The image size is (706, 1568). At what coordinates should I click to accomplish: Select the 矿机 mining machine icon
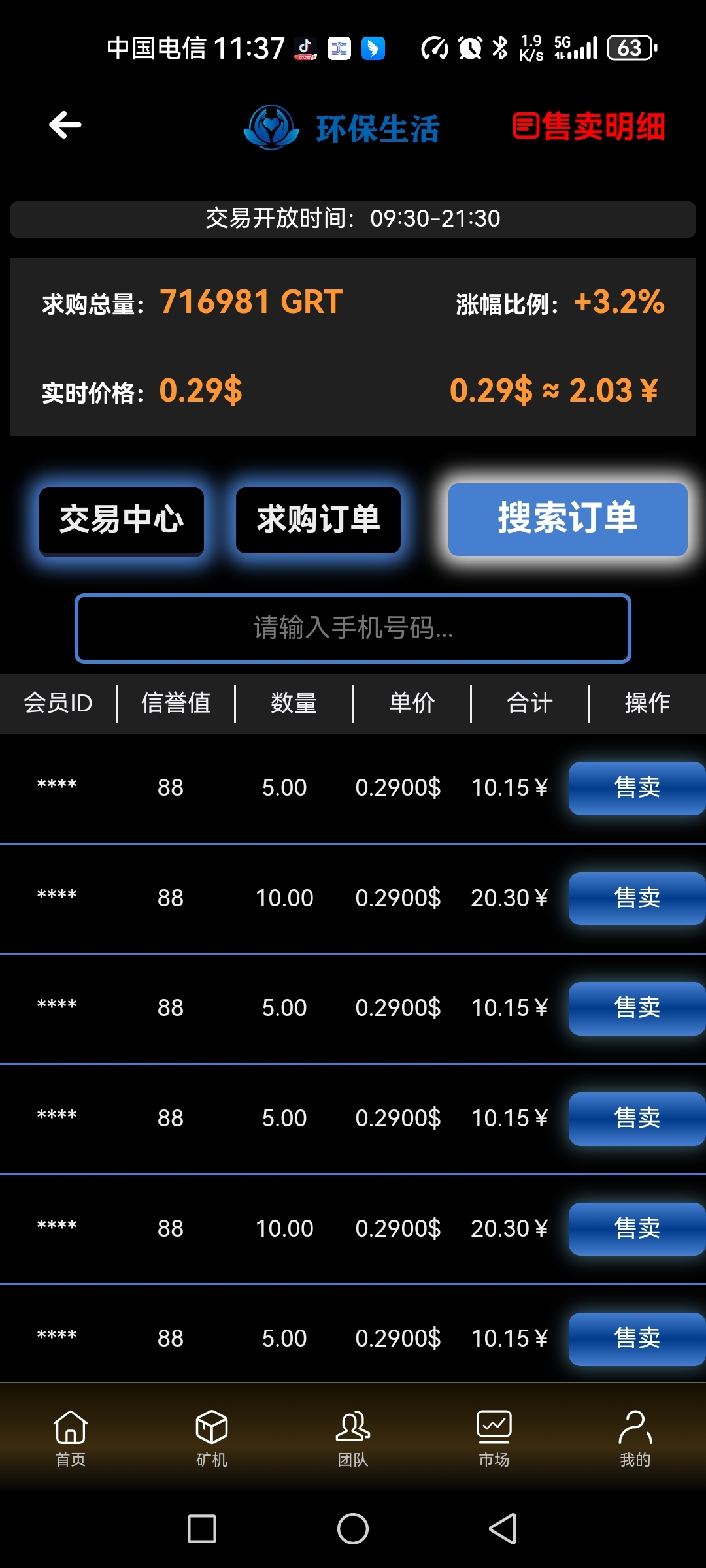[211, 1435]
